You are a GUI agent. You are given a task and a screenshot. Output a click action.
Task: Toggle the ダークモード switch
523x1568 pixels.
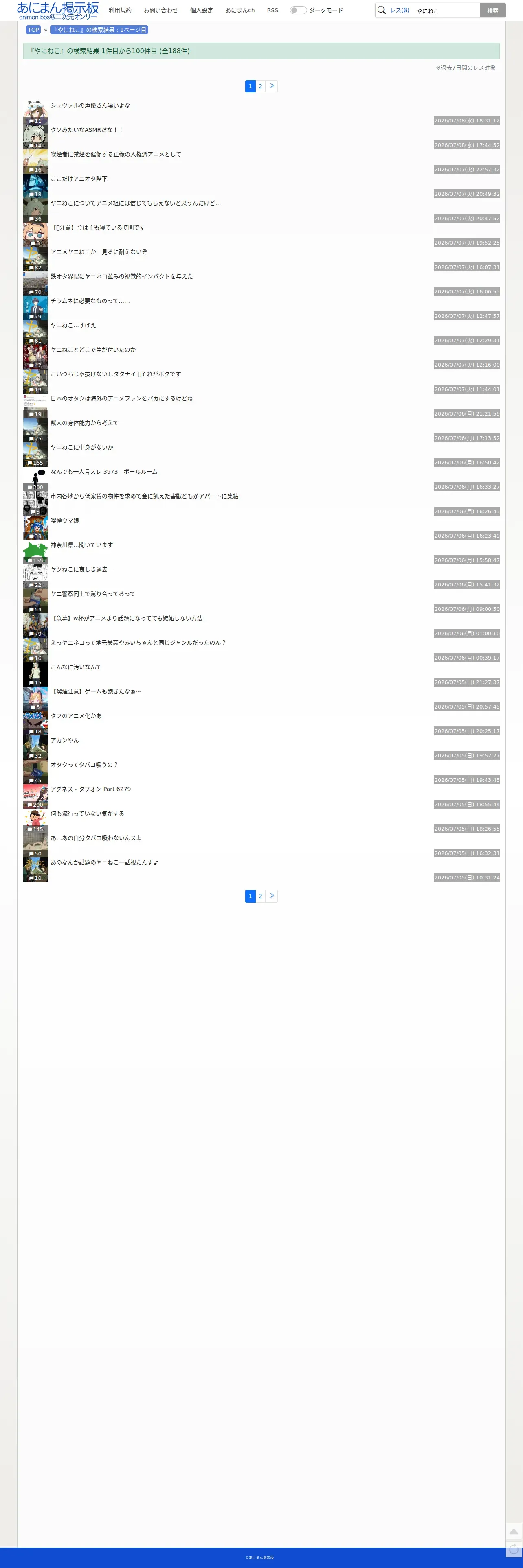[298, 10]
